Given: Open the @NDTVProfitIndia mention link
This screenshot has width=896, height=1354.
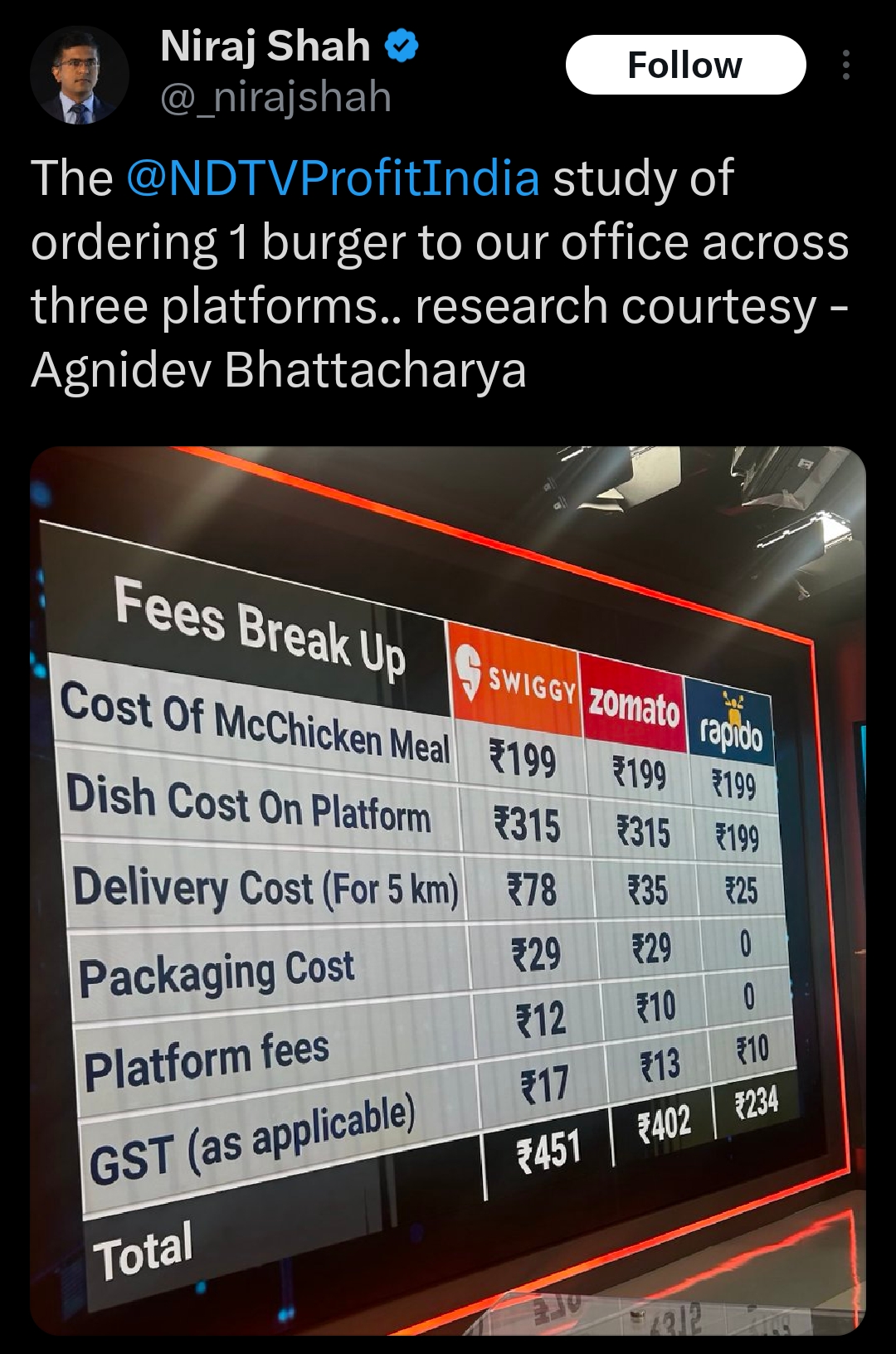Looking at the screenshot, I should (333, 178).
